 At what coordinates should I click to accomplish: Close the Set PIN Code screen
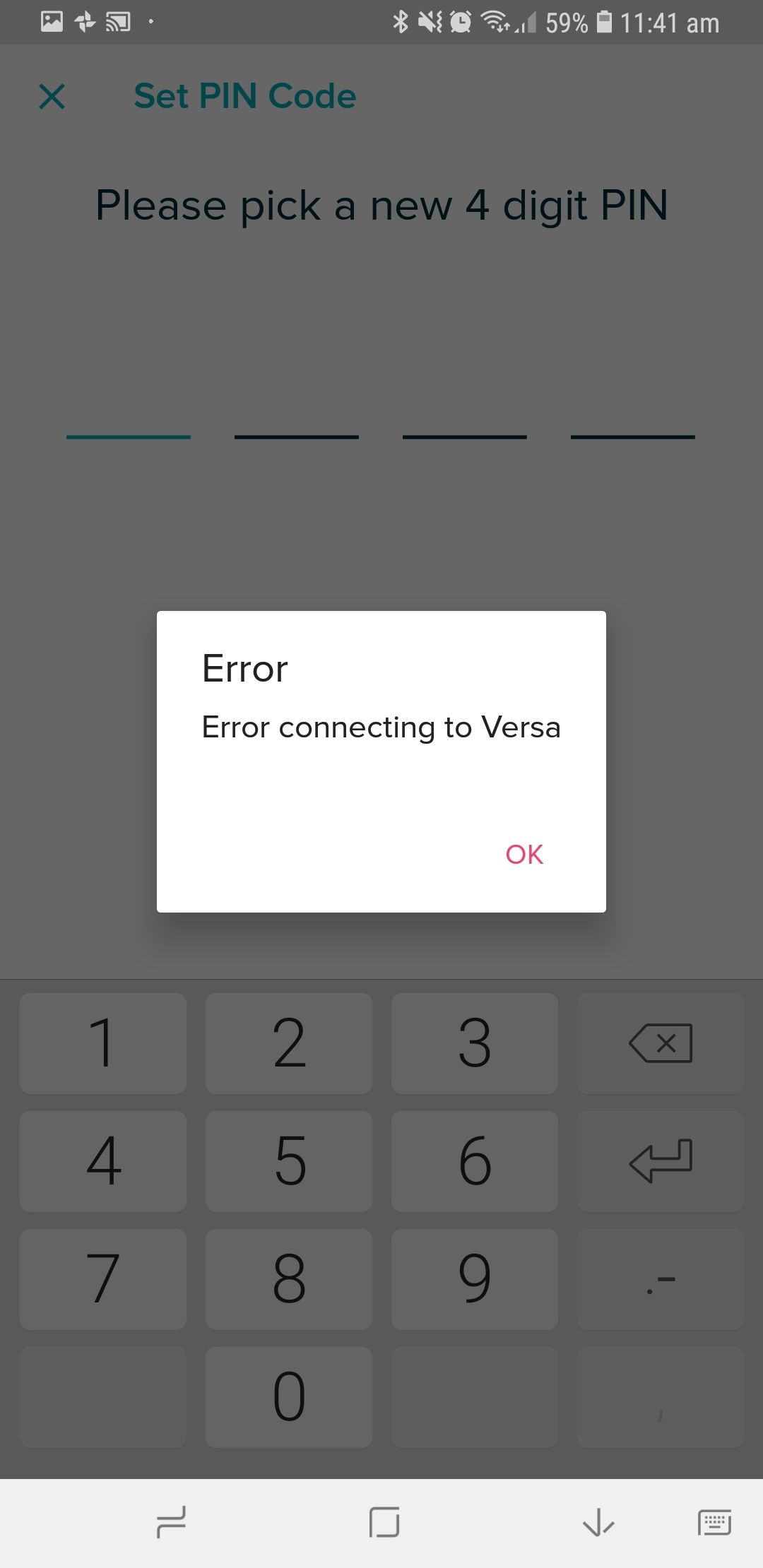pos(52,97)
